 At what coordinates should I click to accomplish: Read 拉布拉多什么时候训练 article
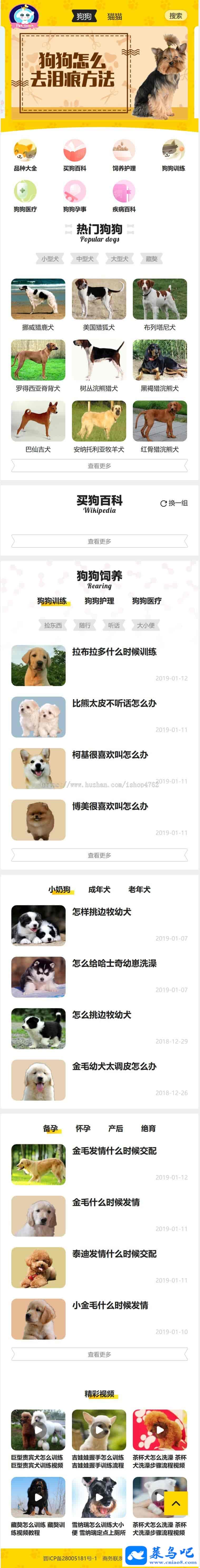coord(114,651)
